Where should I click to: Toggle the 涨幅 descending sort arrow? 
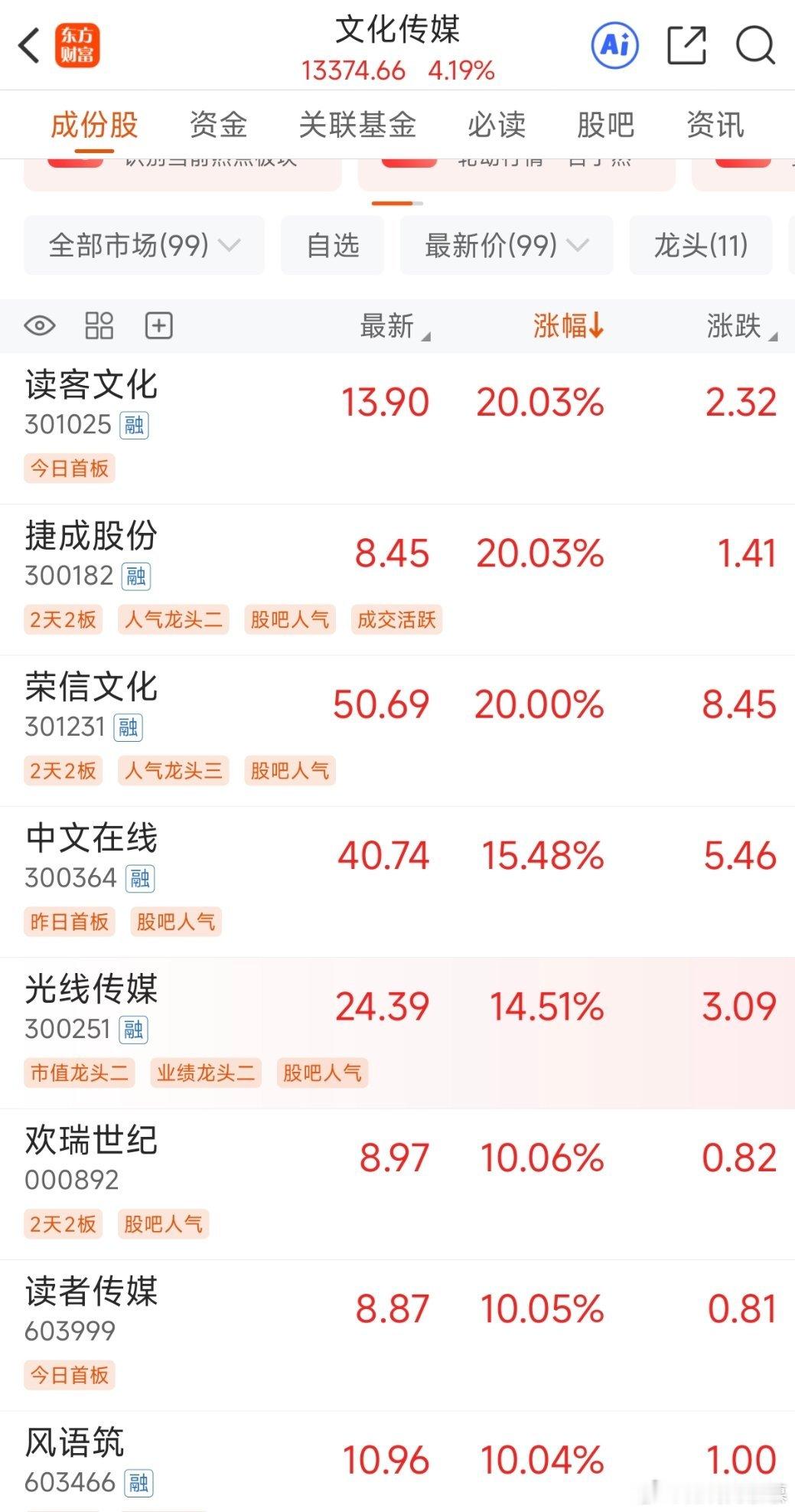[566, 325]
